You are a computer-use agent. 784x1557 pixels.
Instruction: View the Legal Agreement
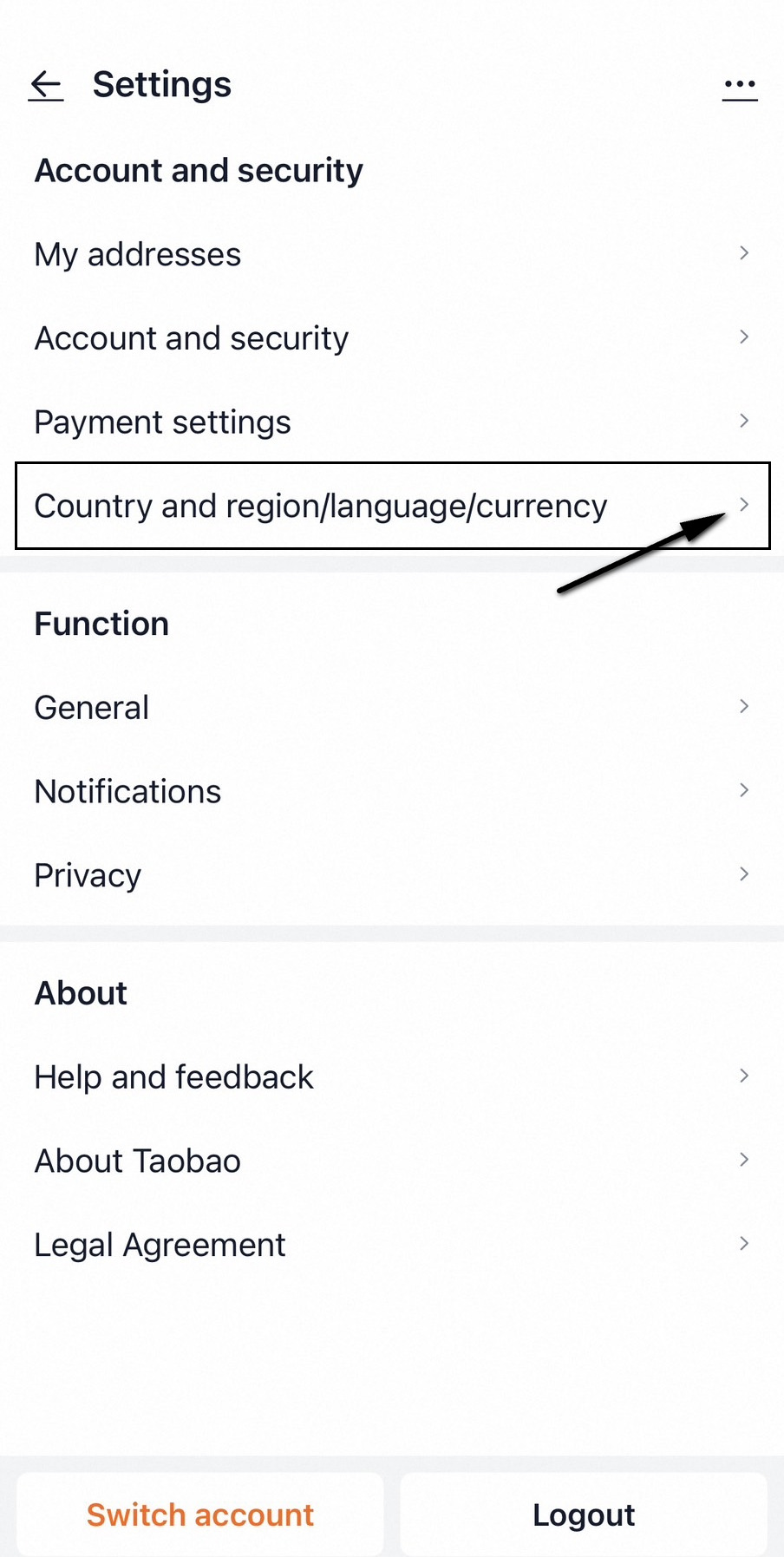click(390, 1245)
